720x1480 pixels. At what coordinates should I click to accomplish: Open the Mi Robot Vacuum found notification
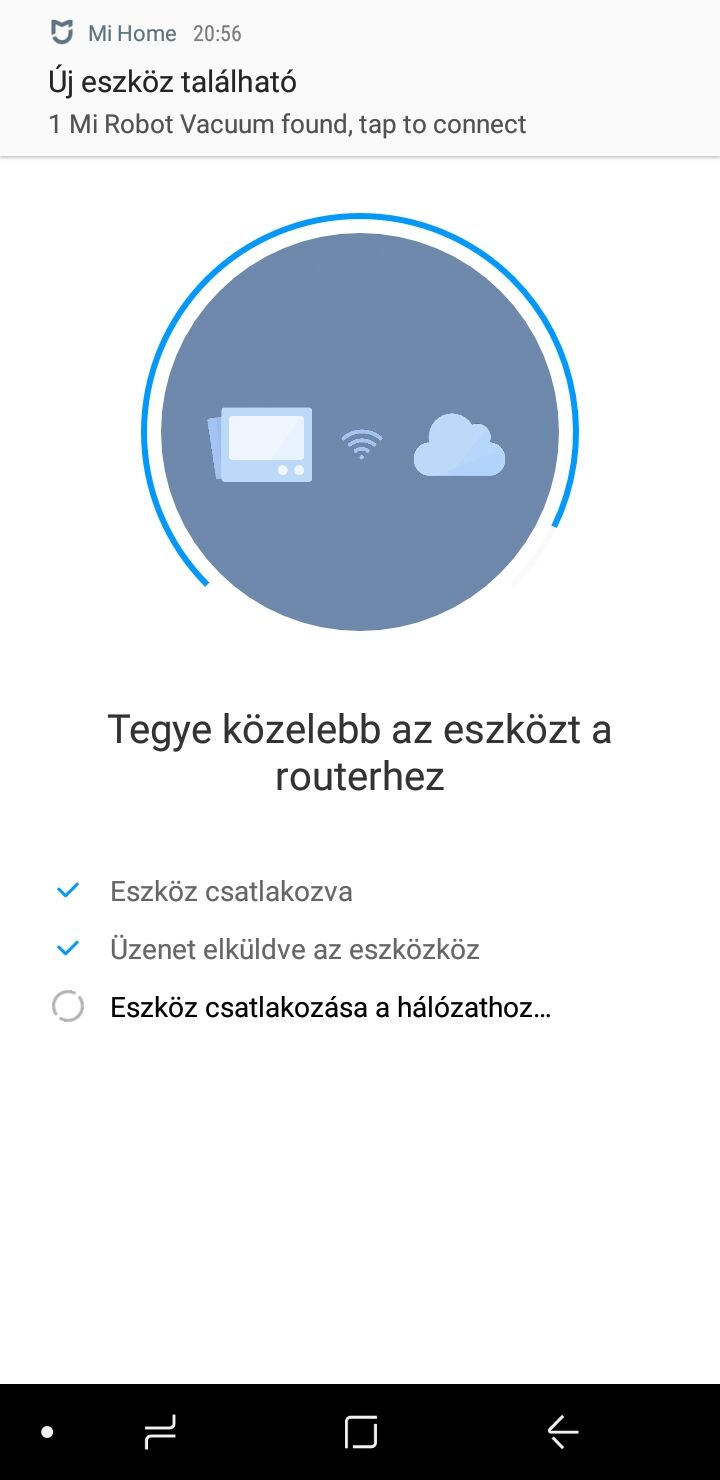[360, 78]
